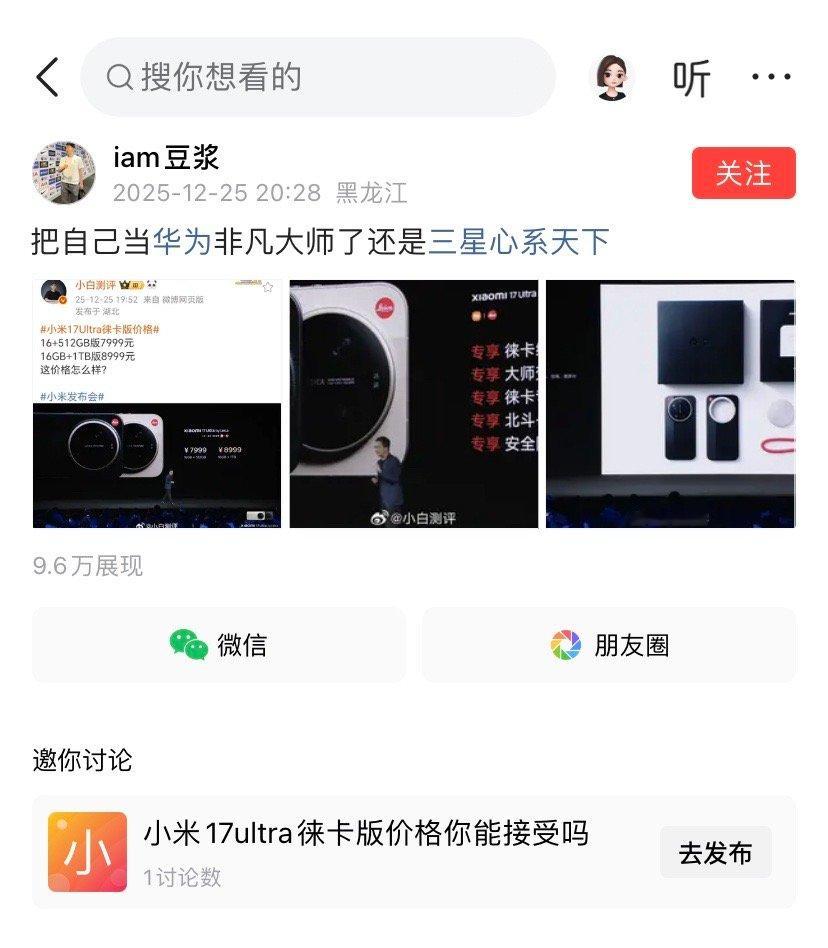Open the search magnifier icon
The height and width of the screenshot is (948, 828).
pos(121,77)
